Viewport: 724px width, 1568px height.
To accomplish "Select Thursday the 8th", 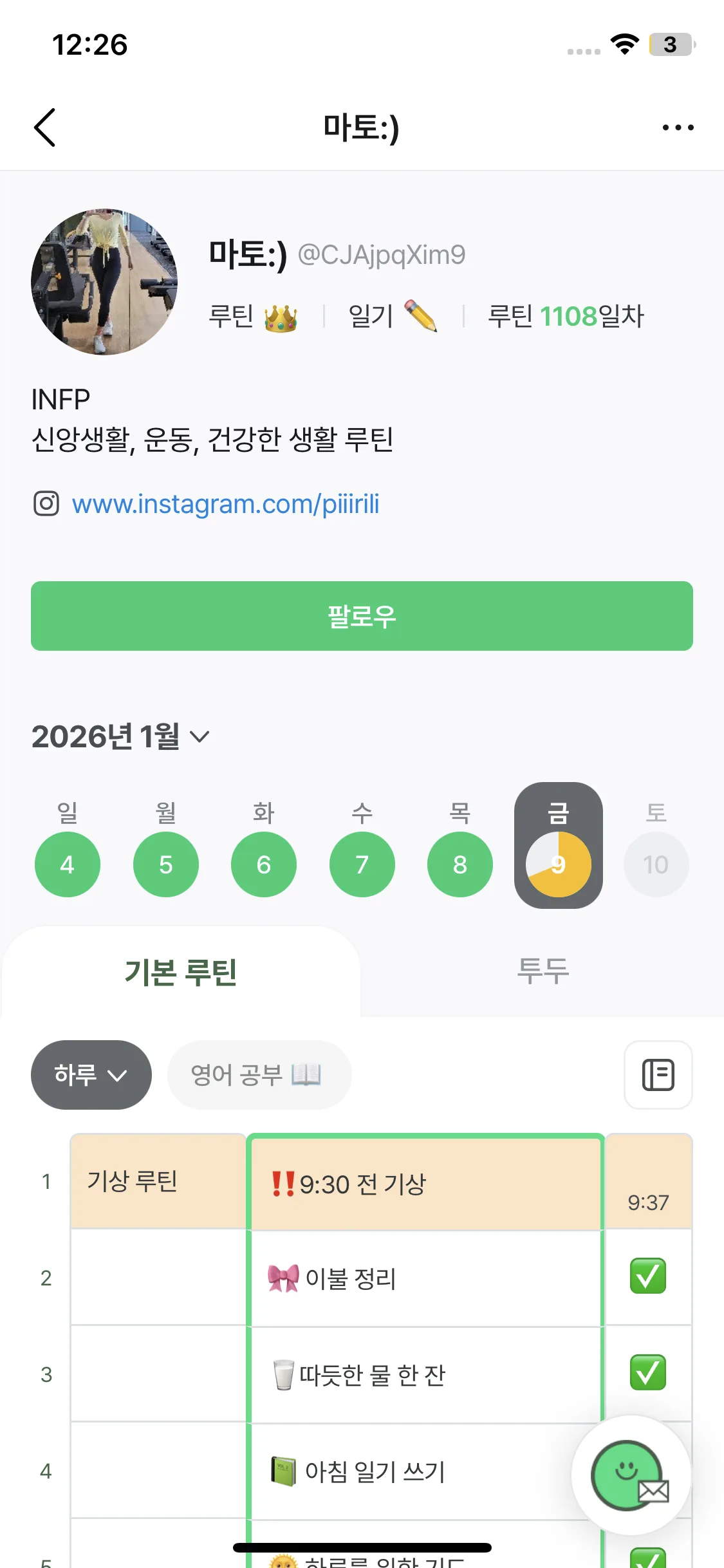I will click(x=459, y=864).
